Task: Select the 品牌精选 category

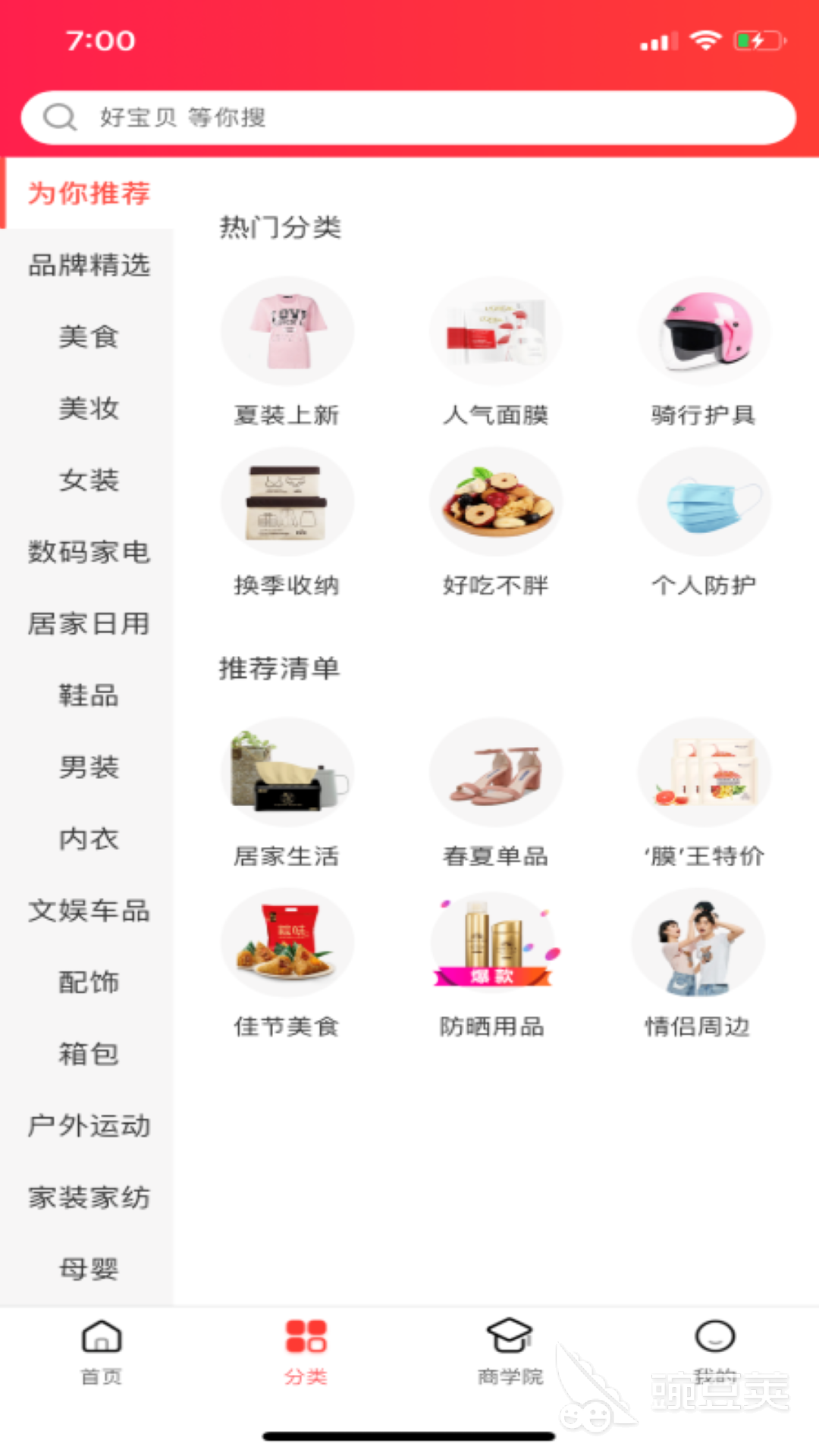Action: pyautogui.click(x=87, y=265)
